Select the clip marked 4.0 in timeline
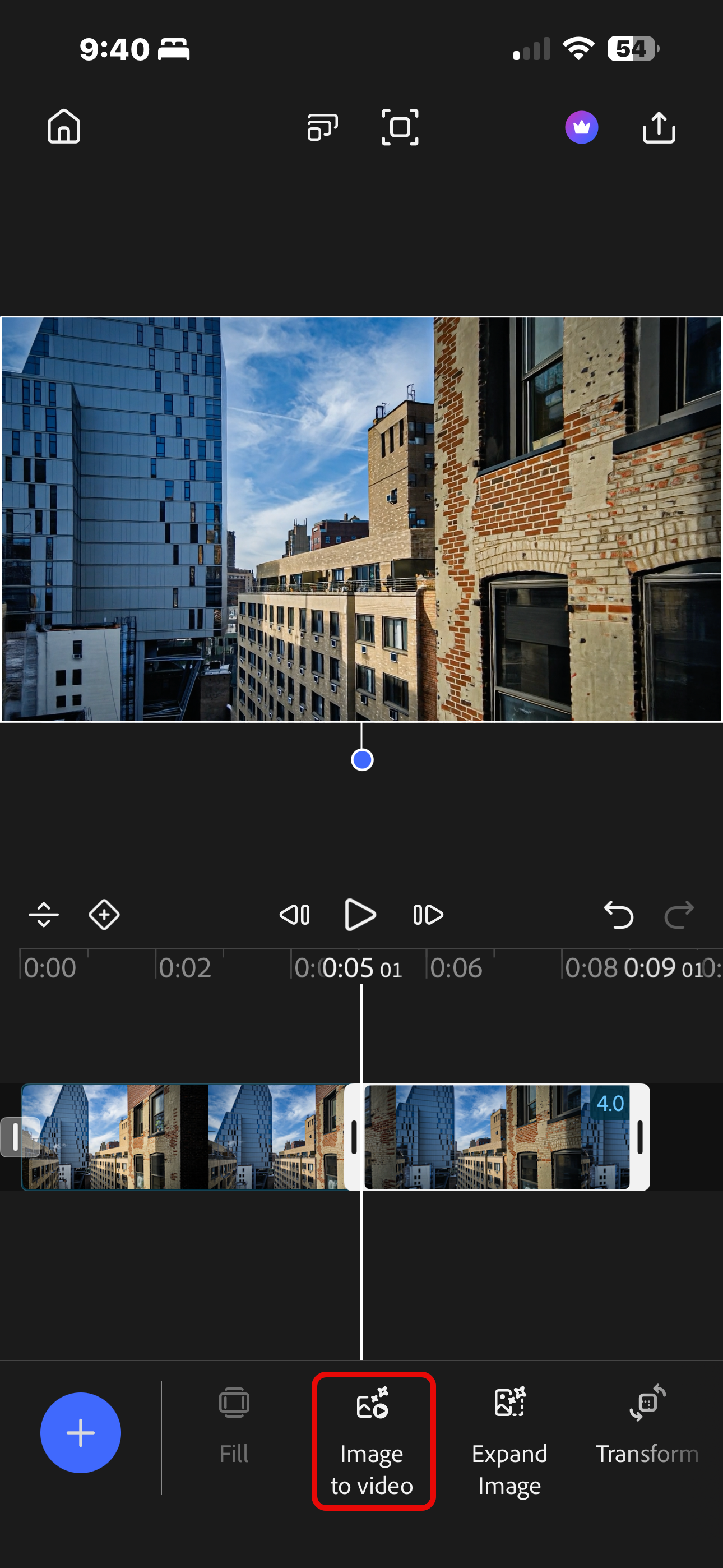Viewport: 723px width, 1568px height. pos(497,1136)
